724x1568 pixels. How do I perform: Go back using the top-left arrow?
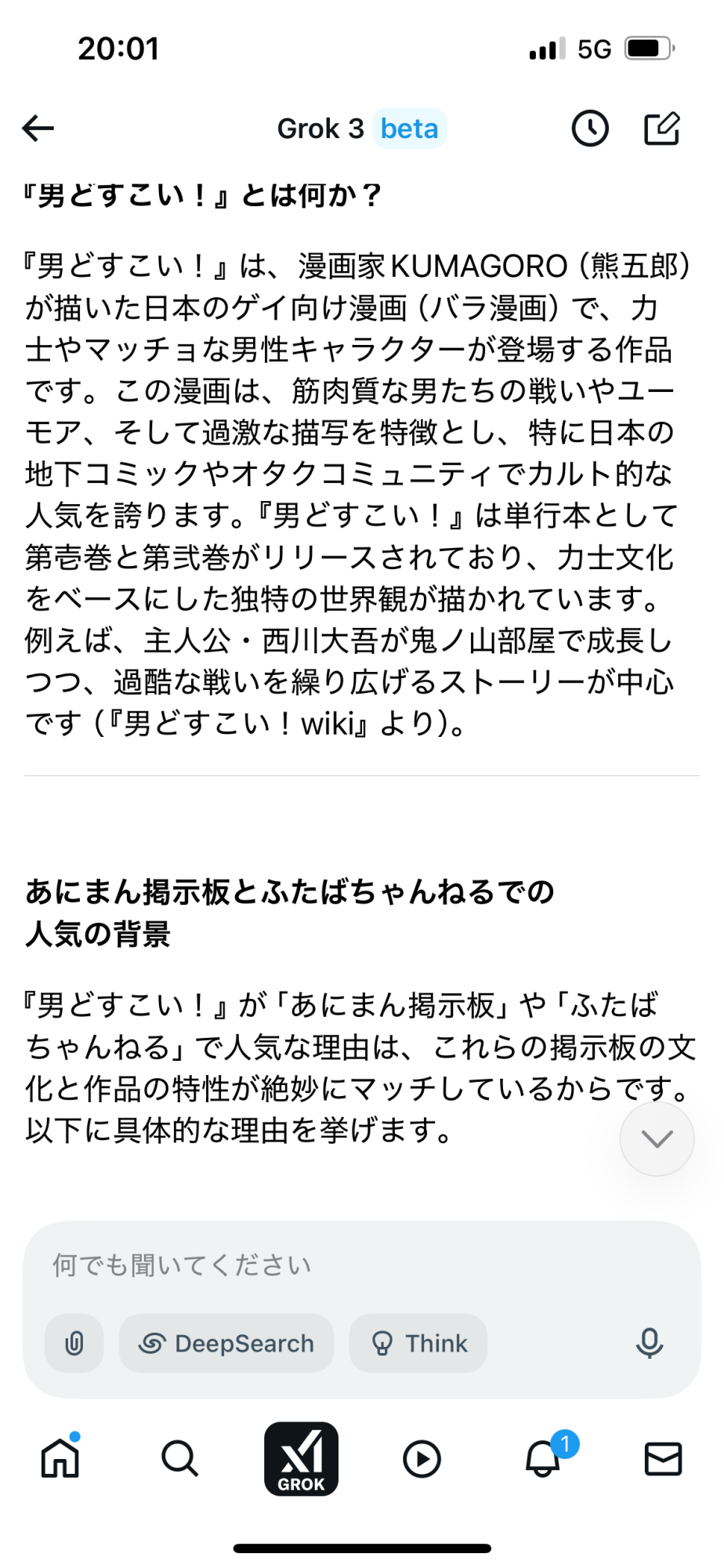pyautogui.click(x=38, y=128)
